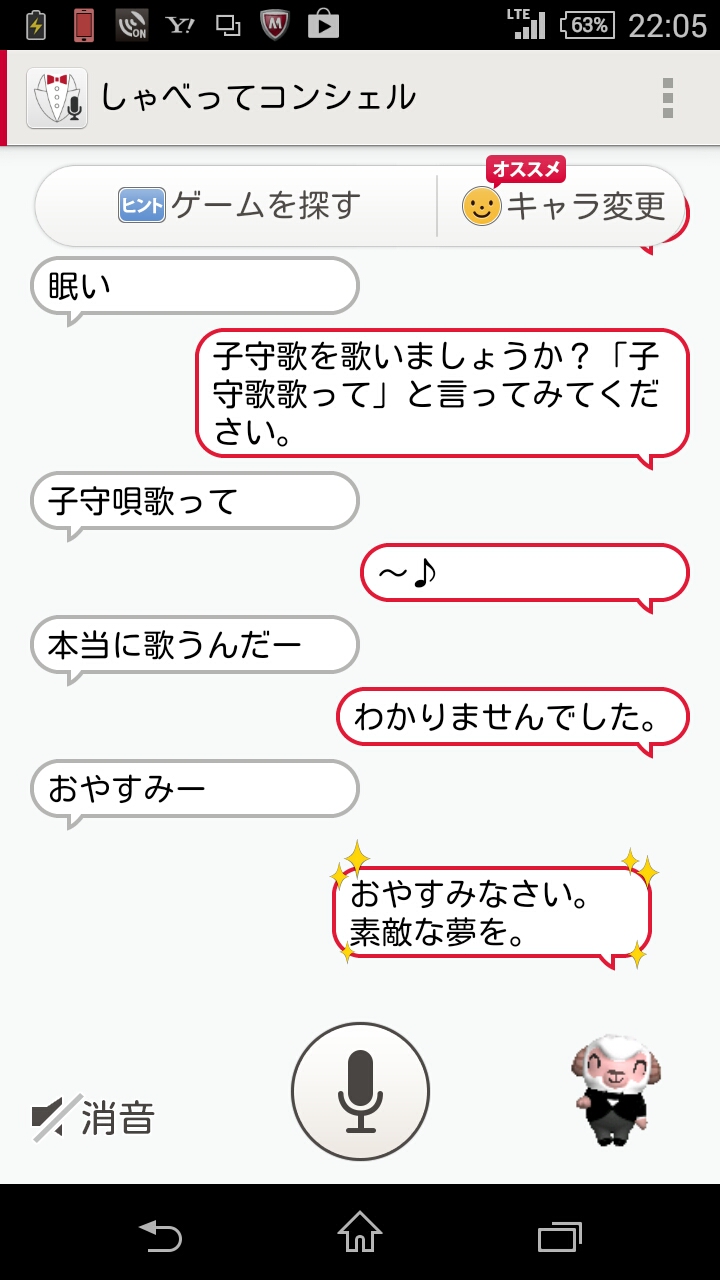
Task: Tap the sheep butler character
Action: [610, 1090]
